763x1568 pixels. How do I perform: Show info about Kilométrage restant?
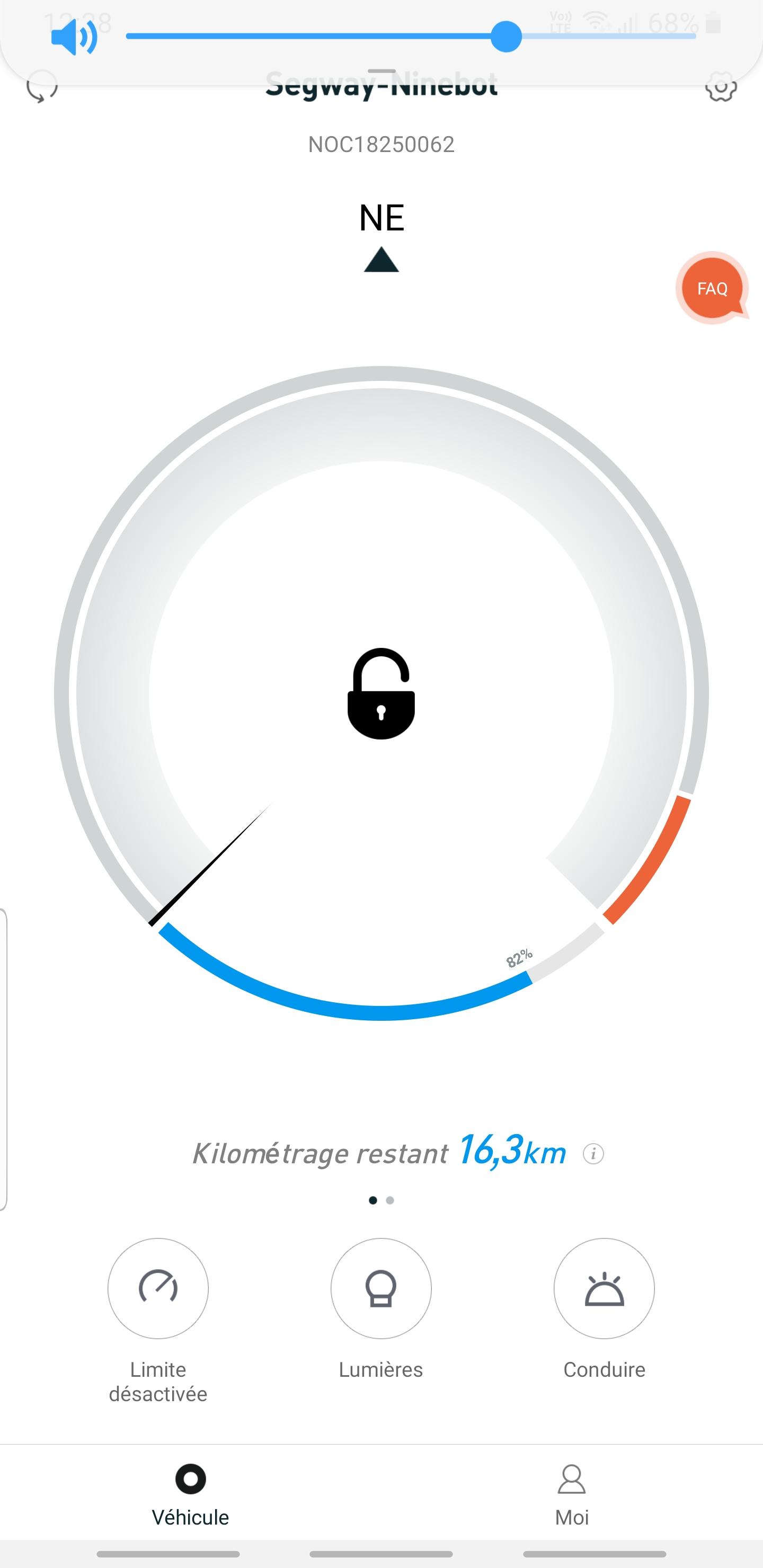point(593,1153)
